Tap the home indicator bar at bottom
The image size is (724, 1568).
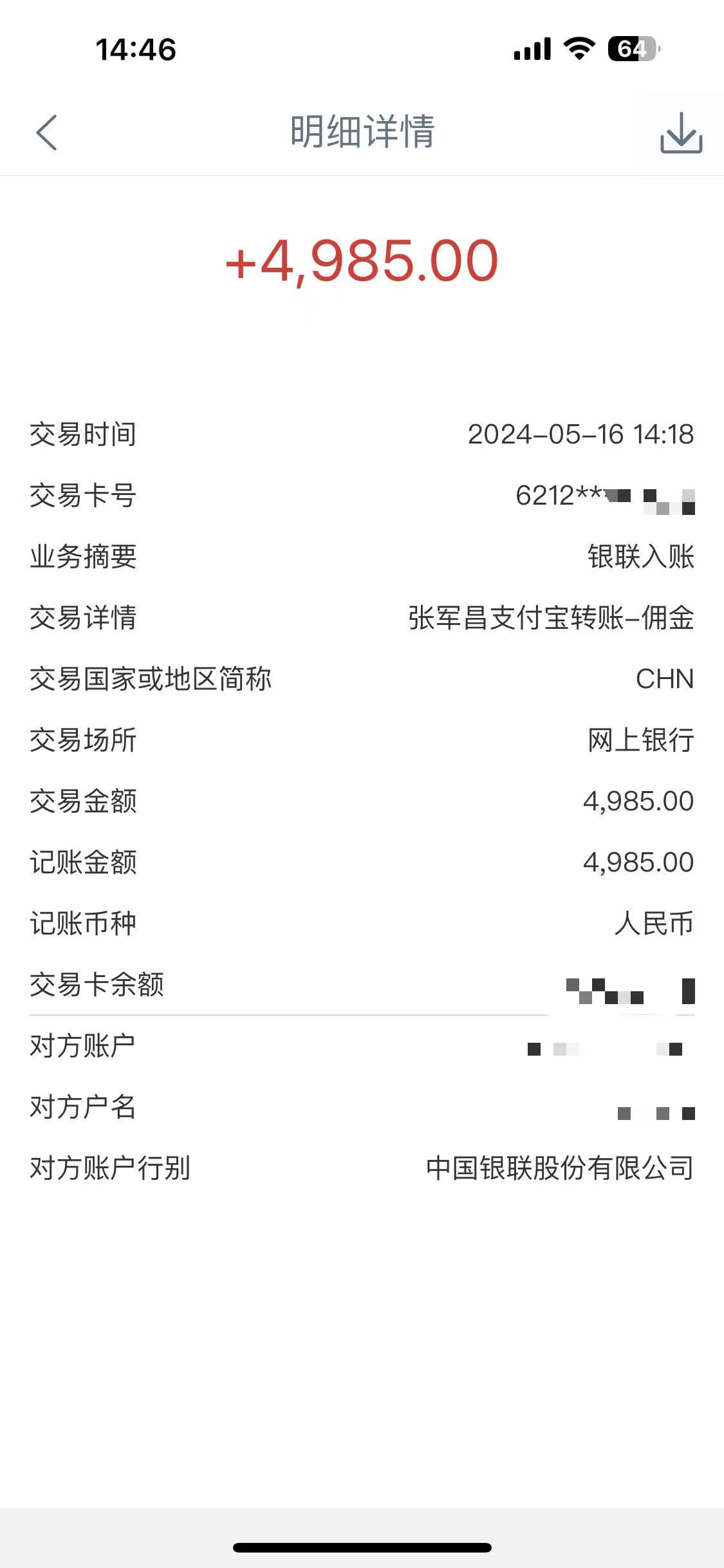[x=362, y=1547]
